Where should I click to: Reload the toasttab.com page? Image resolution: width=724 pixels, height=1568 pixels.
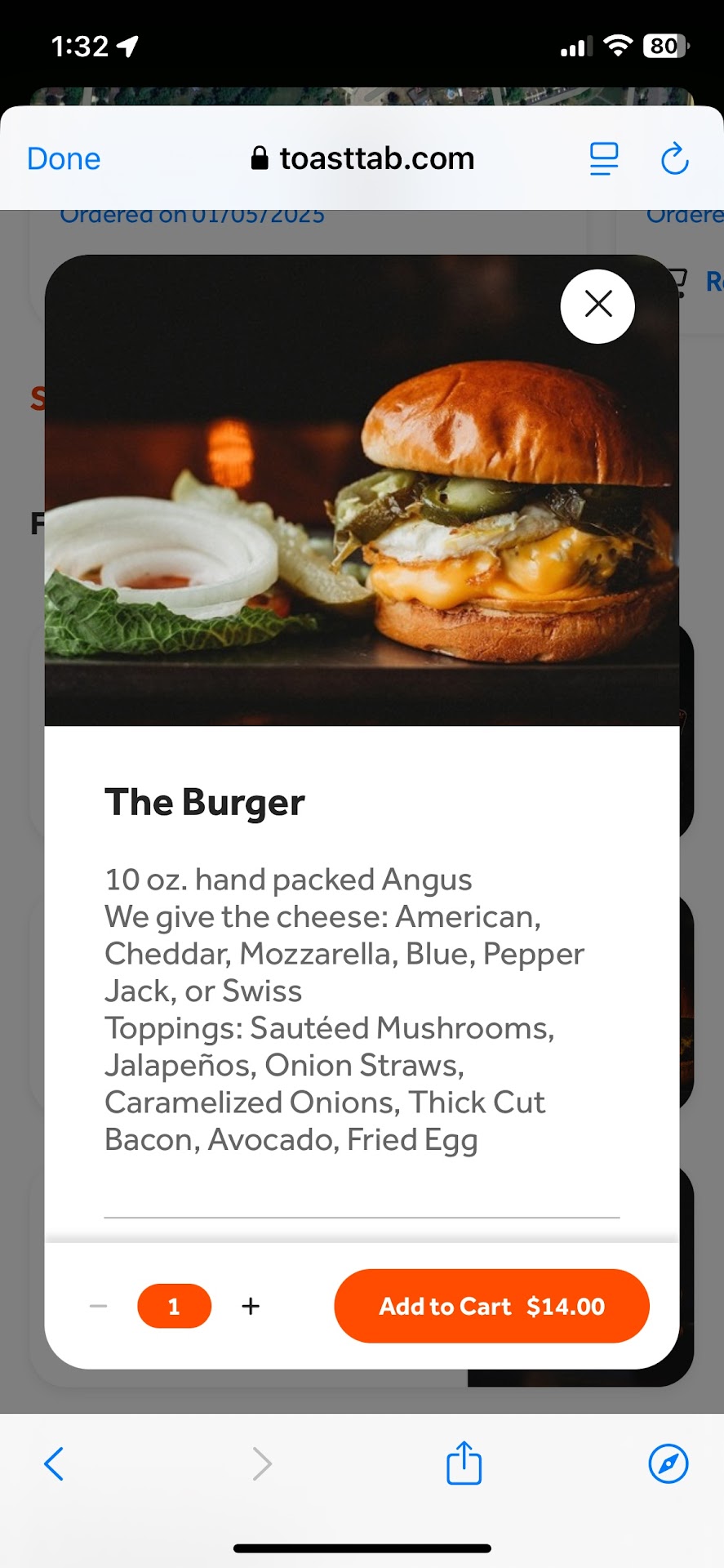[x=674, y=158]
